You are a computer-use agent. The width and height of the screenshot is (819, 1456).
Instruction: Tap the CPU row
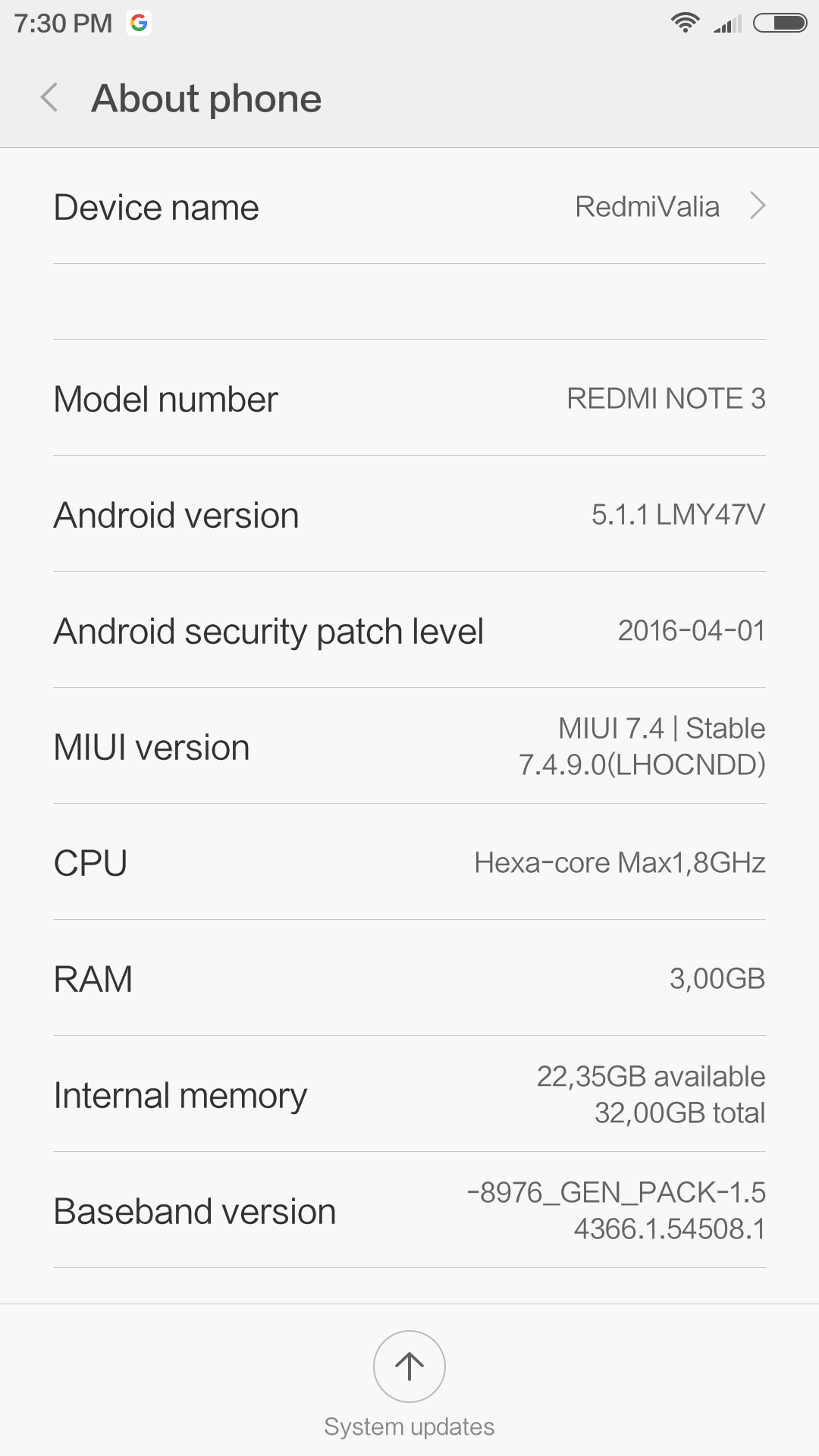tap(409, 863)
